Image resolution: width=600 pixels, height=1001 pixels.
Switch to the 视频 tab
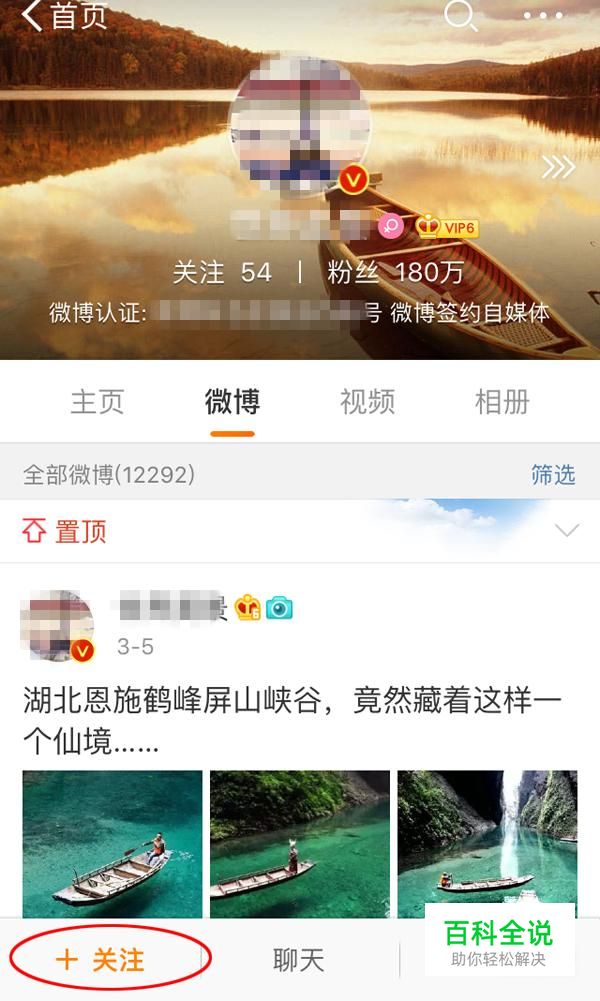point(367,402)
